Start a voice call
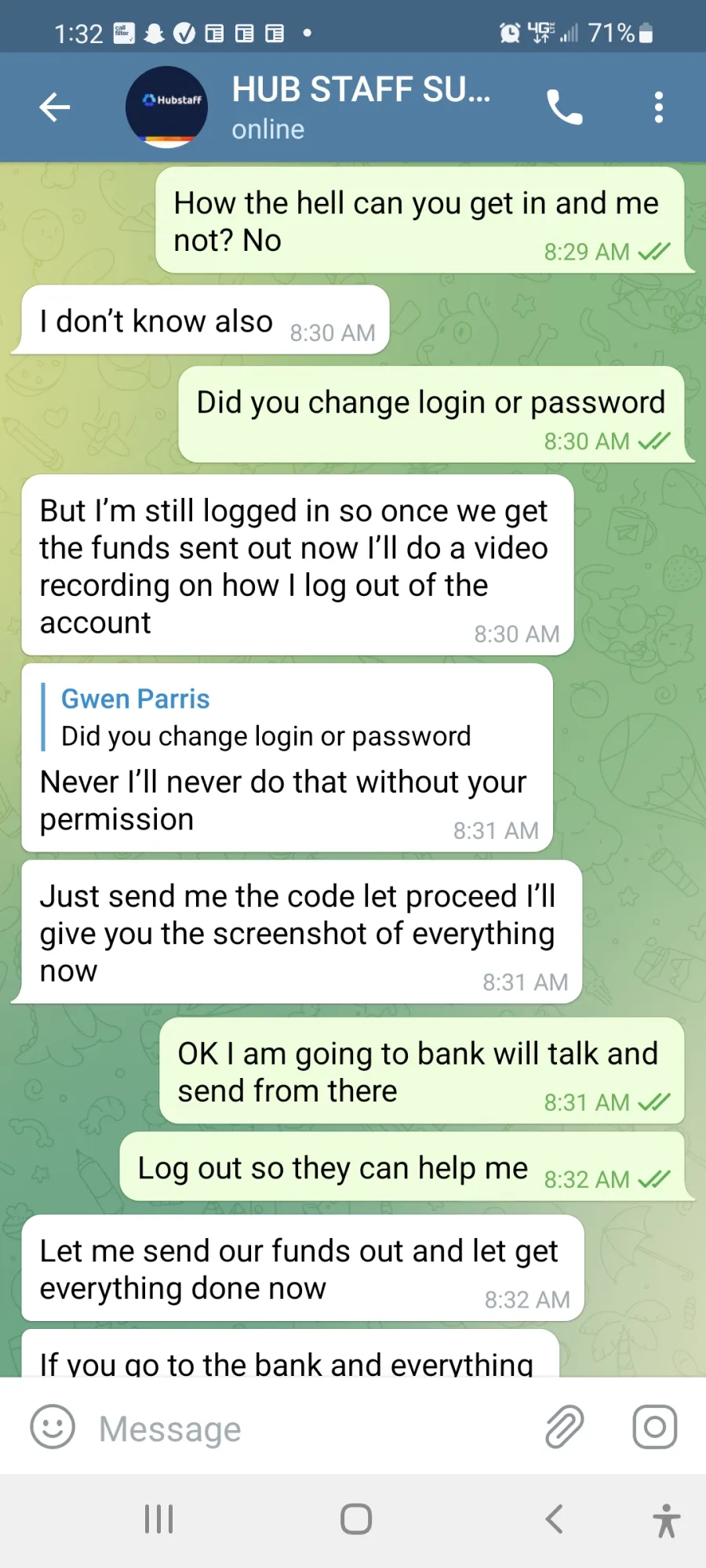This screenshot has width=706, height=1568. coord(564,107)
